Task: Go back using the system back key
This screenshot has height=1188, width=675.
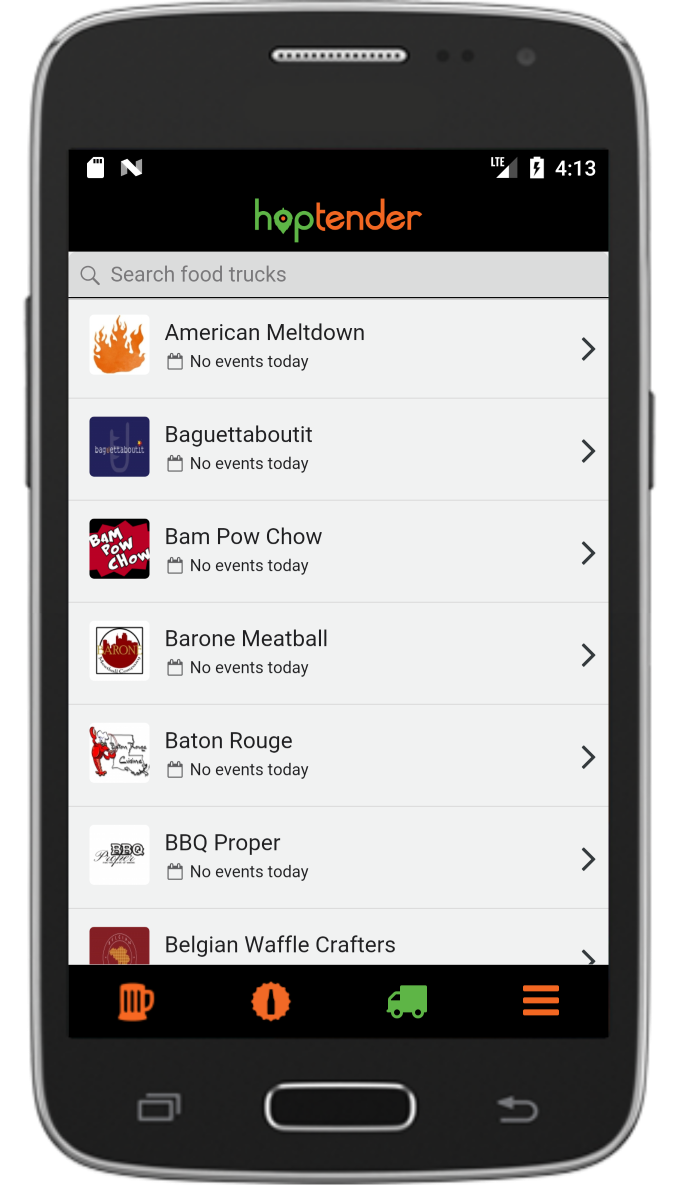Action: point(517,1108)
